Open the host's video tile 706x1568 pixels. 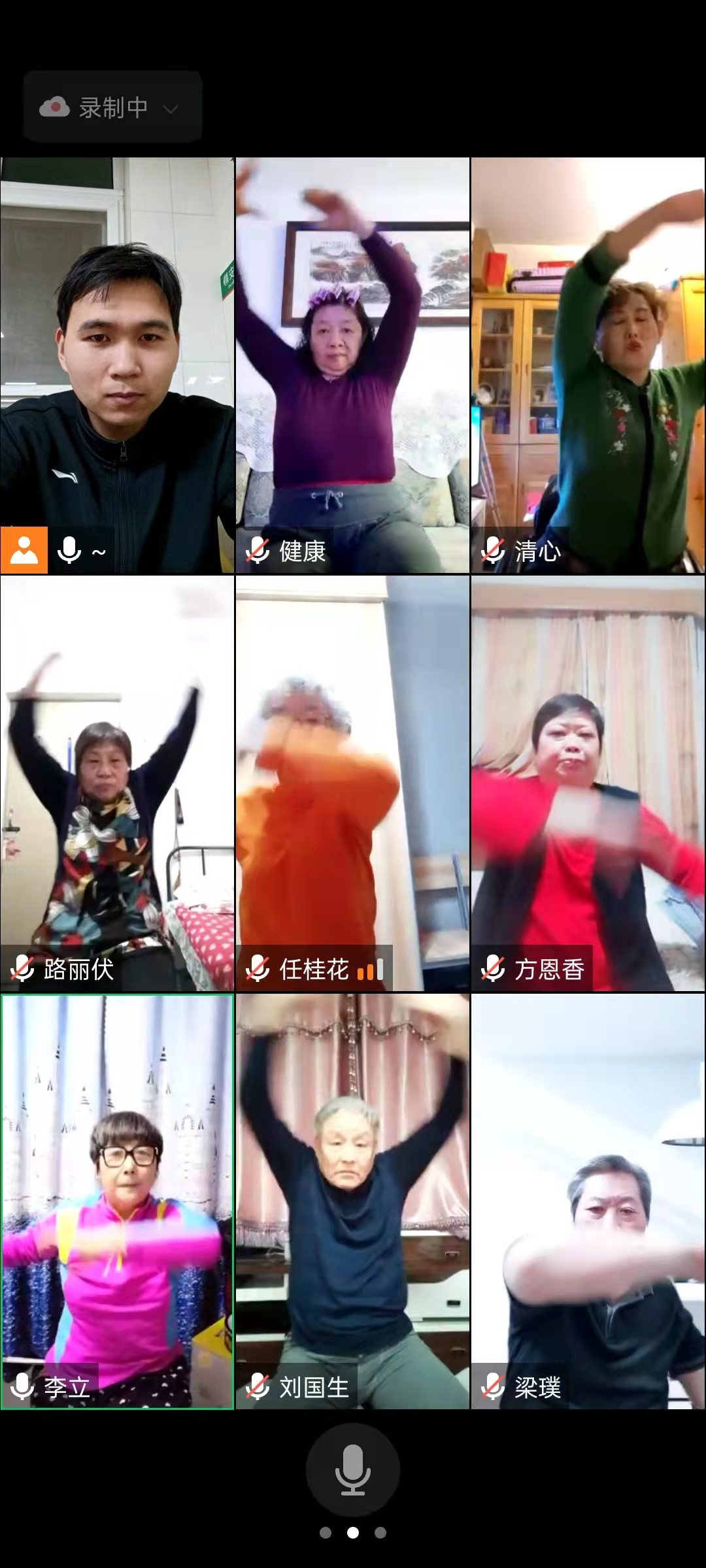tap(117, 365)
